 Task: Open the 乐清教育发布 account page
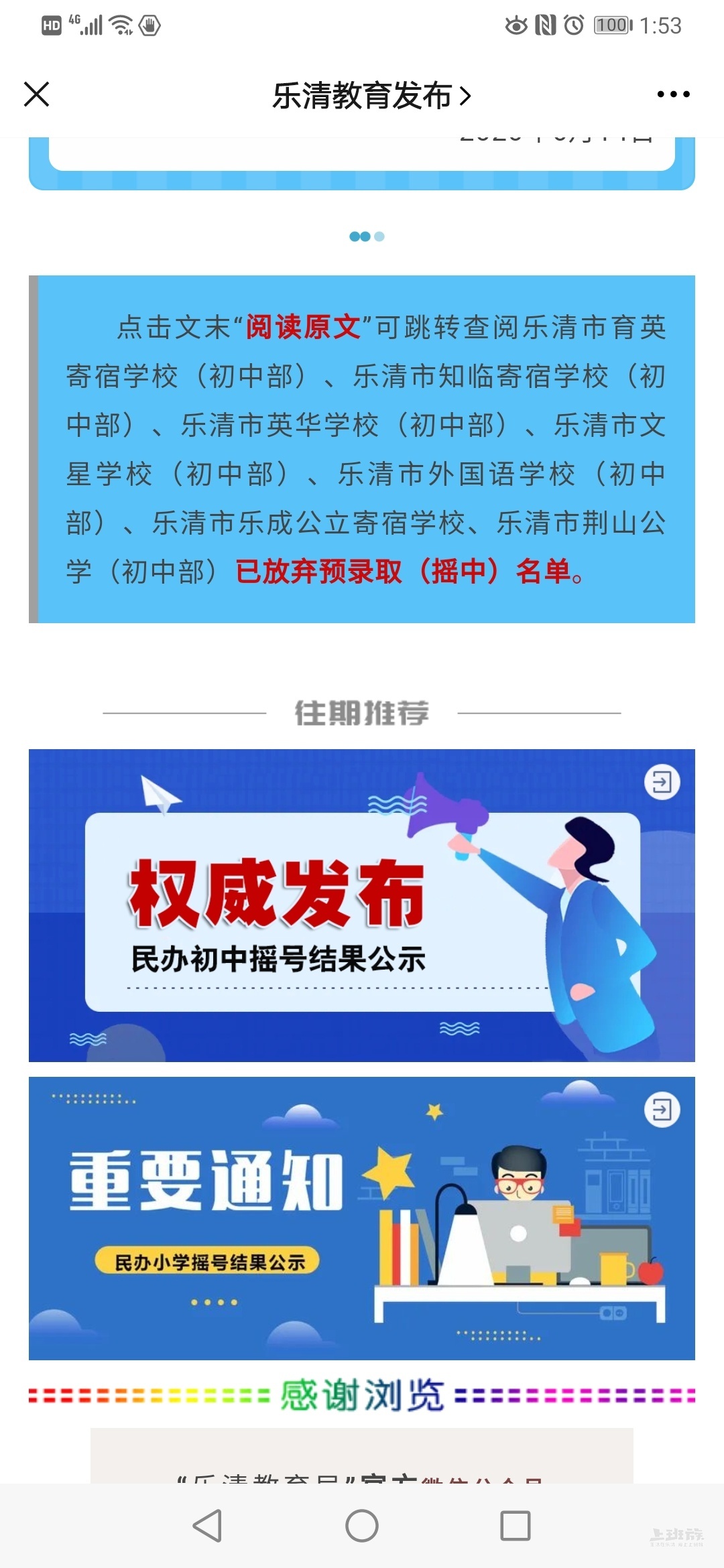(371, 96)
